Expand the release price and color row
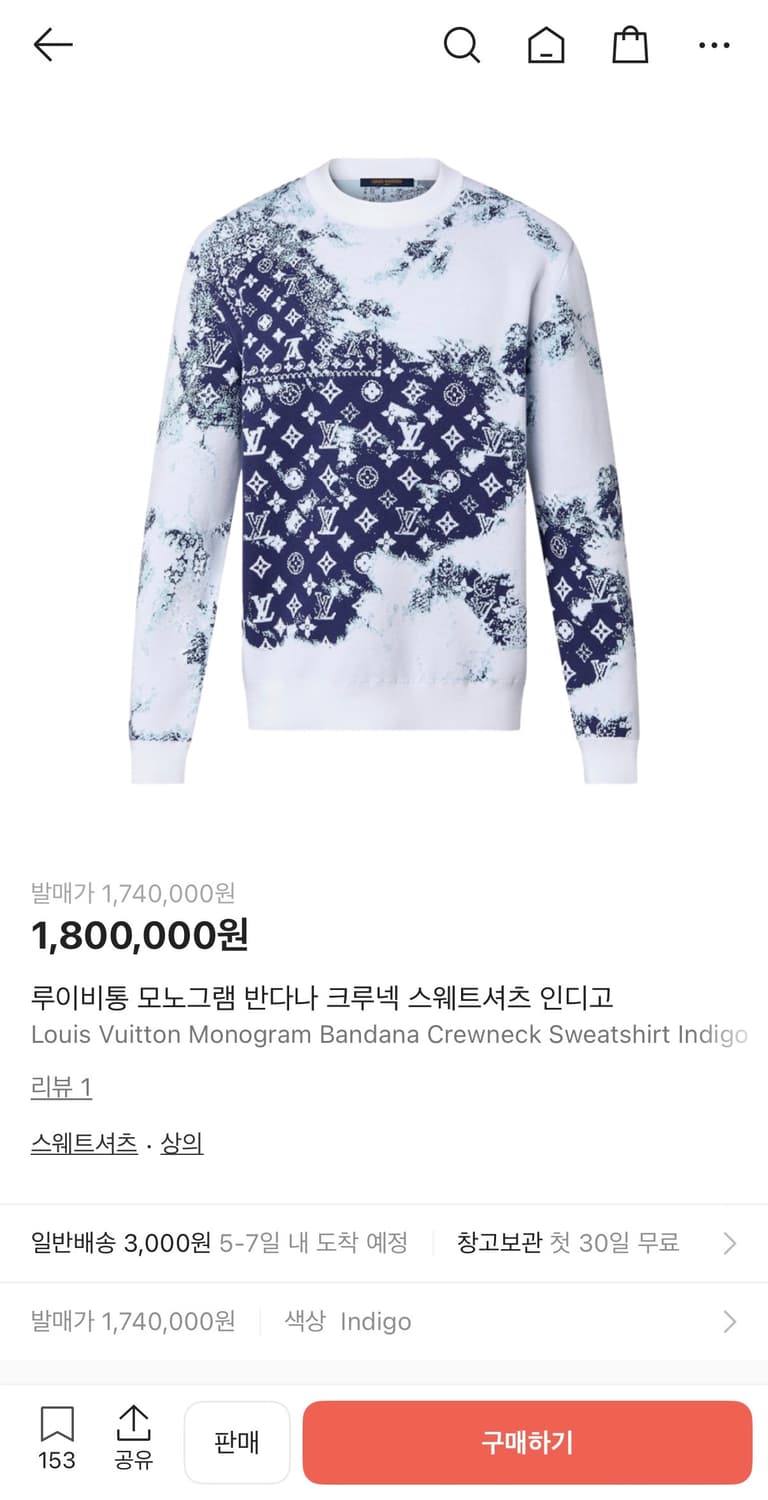This screenshot has height=1500, width=768. [x=384, y=1321]
